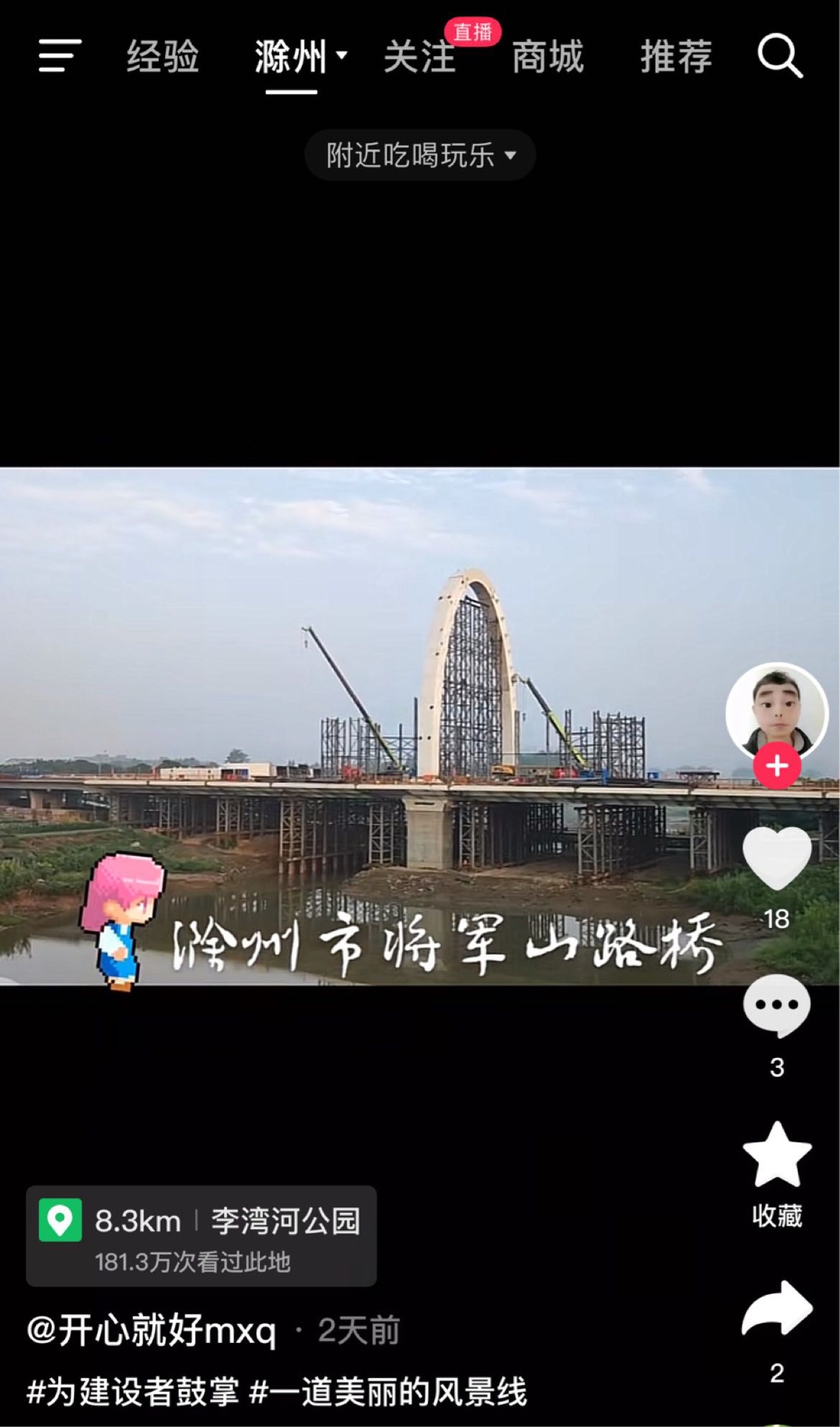This screenshot has height=1427, width=840.
Task: Expand the 附近吃喝玩乐 dropdown
Action: click(x=420, y=155)
